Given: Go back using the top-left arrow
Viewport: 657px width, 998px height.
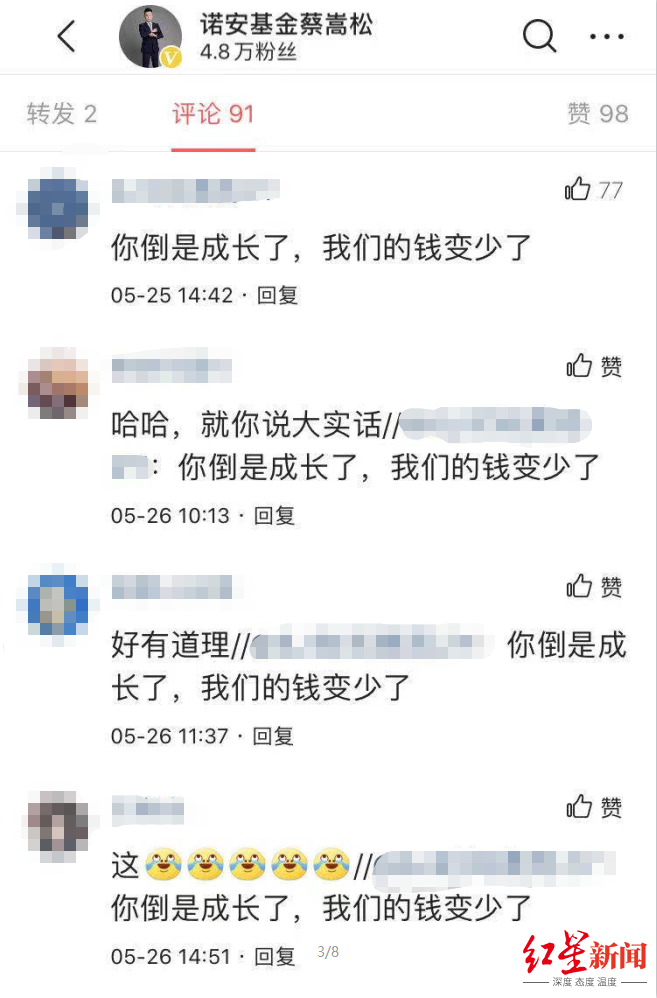Looking at the screenshot, I should tap(67, 37).
